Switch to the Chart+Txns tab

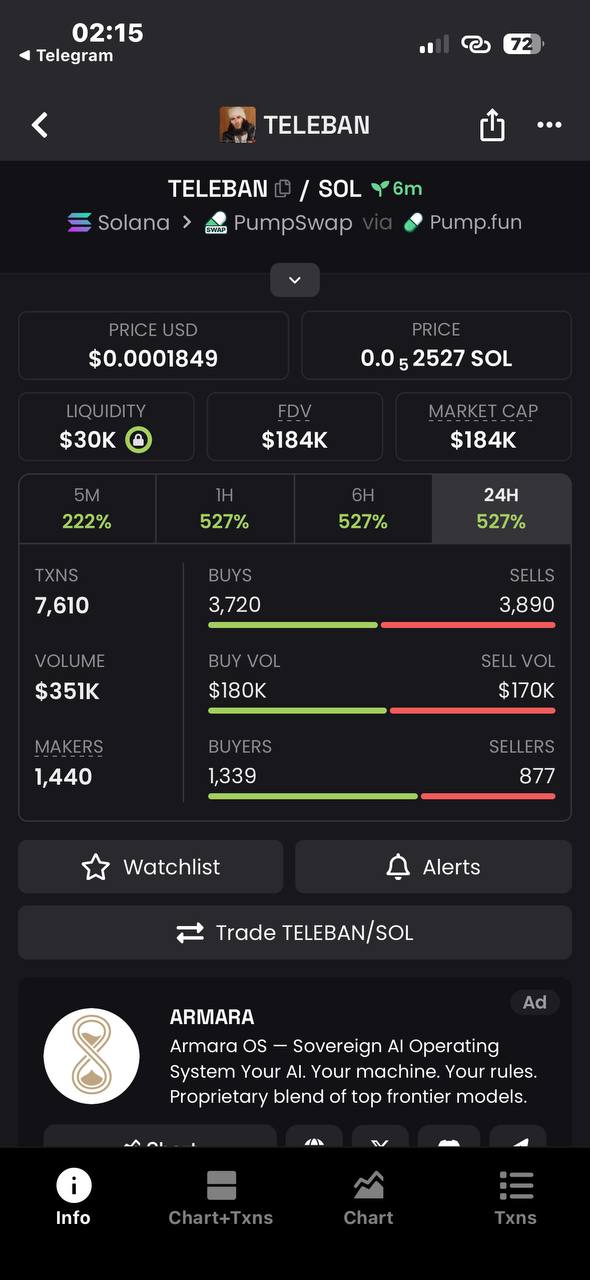point(221,1199)
